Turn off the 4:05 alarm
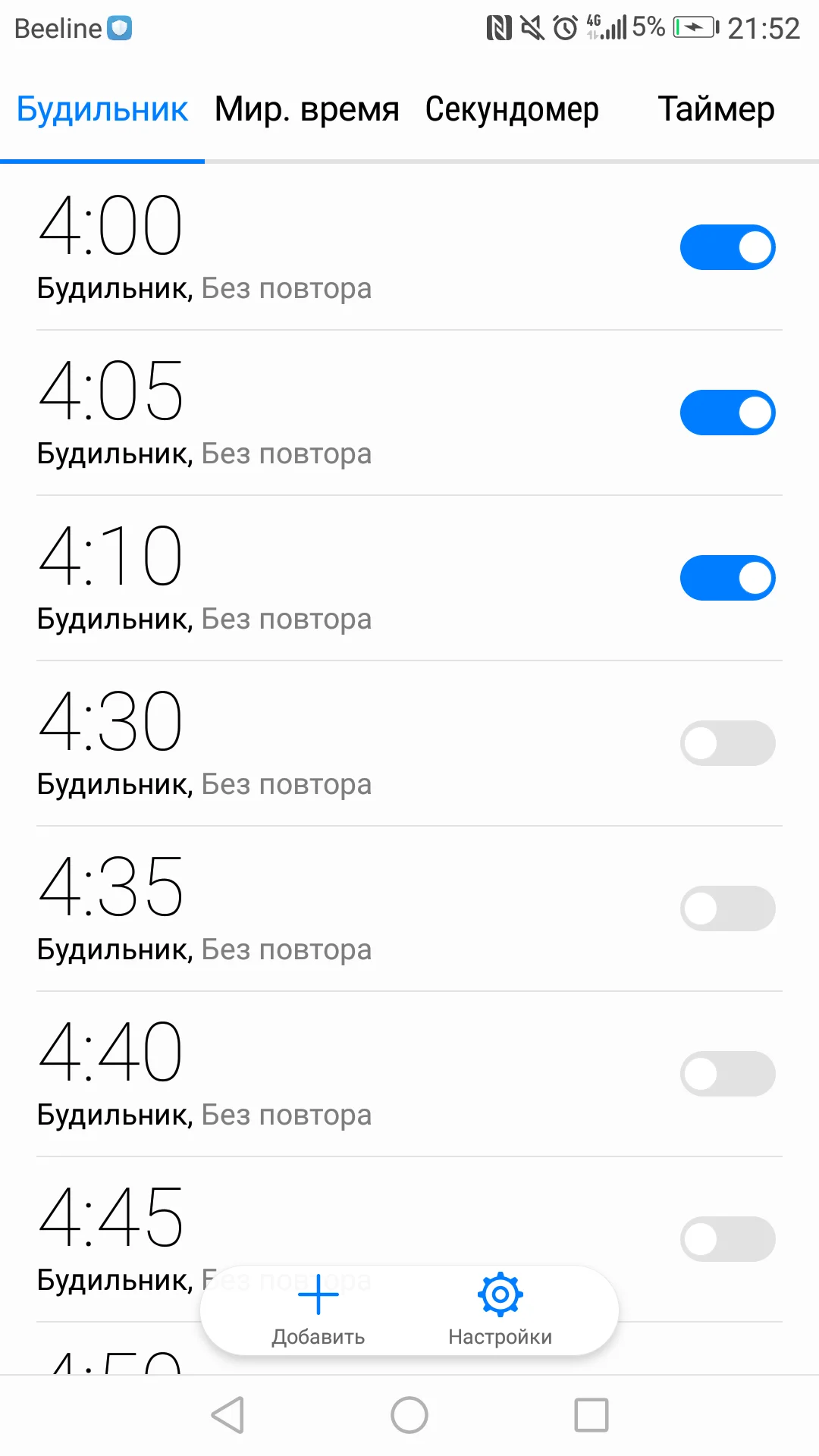 [x=727, y=412]
